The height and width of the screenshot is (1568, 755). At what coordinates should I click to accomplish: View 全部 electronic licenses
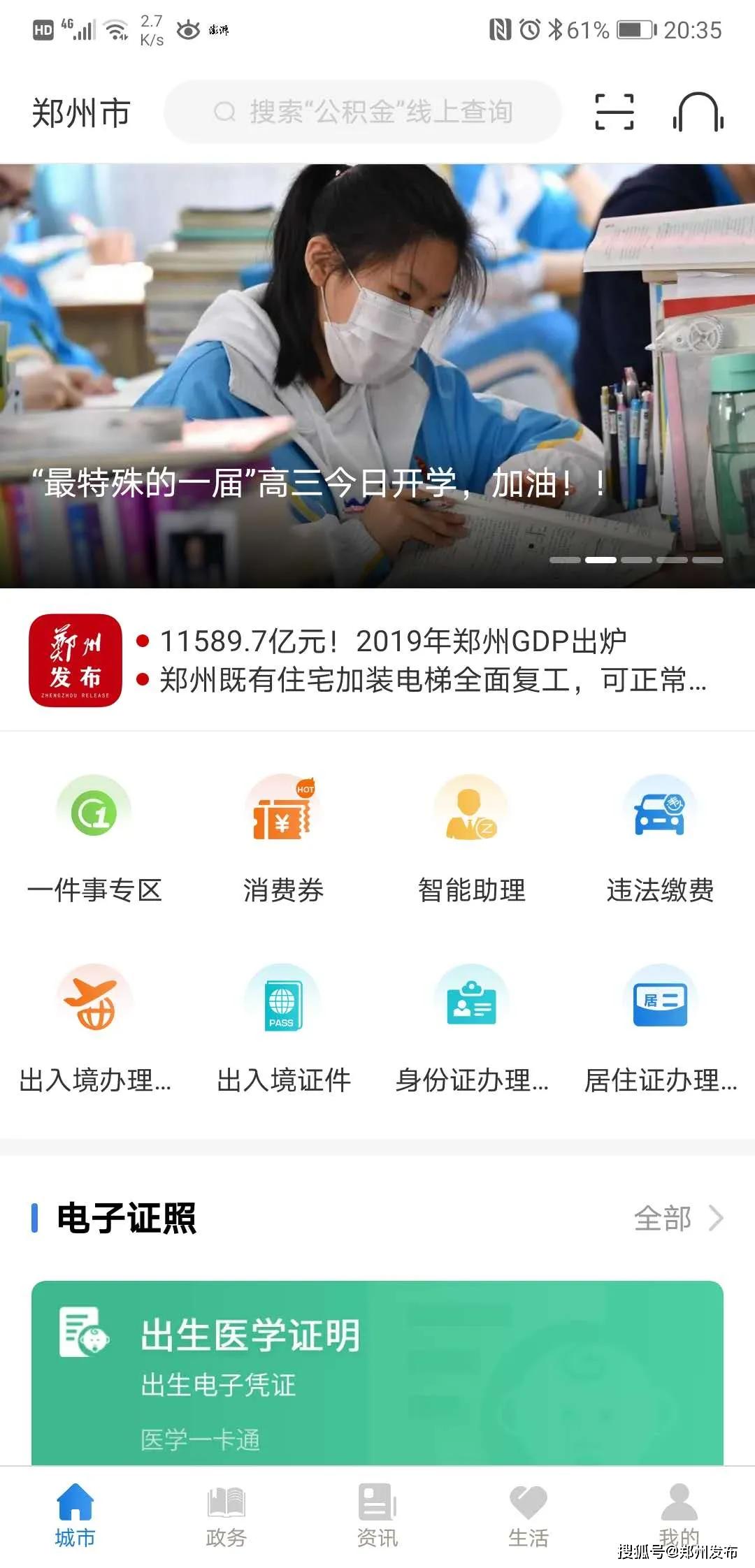click(x=677, y=1218)
